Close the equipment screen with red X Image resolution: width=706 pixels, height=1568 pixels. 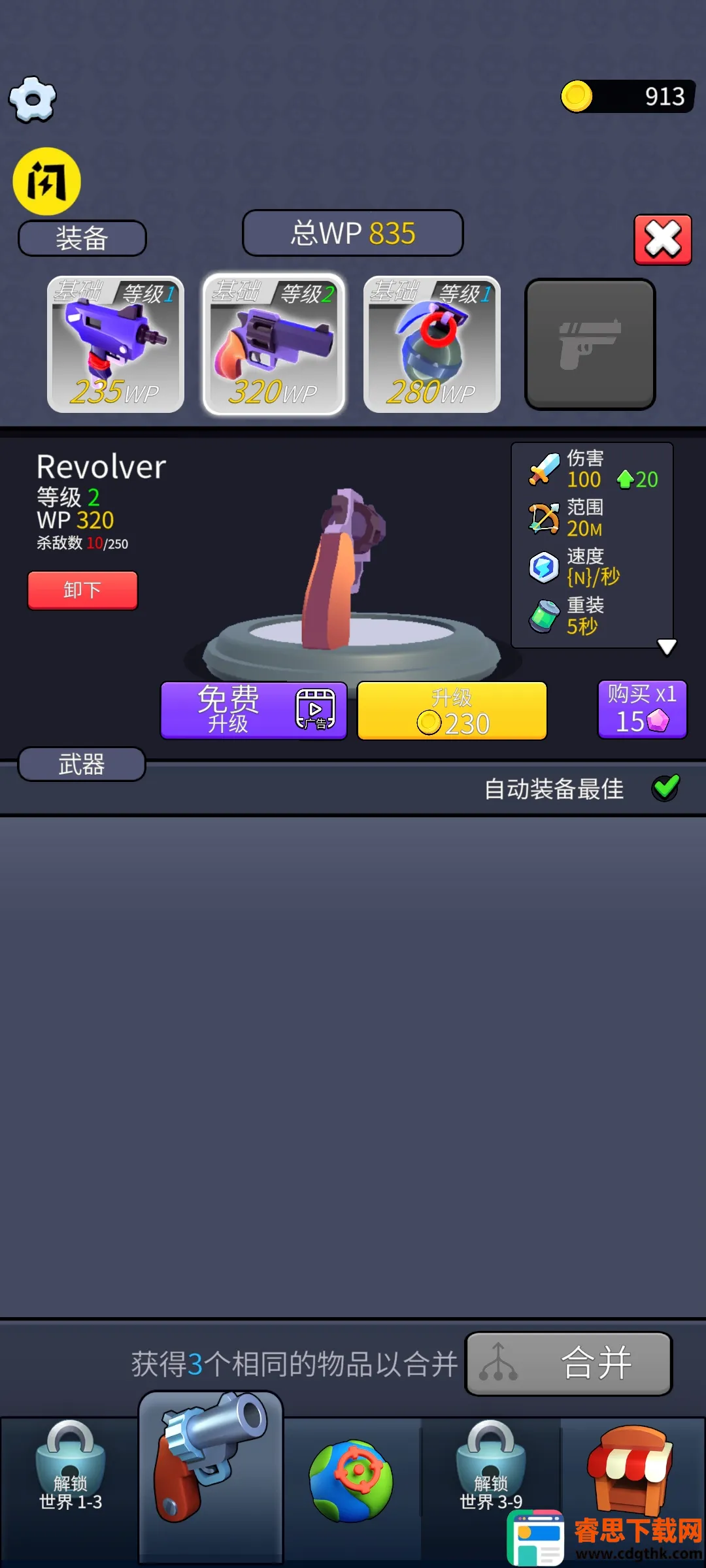[662, 240]
